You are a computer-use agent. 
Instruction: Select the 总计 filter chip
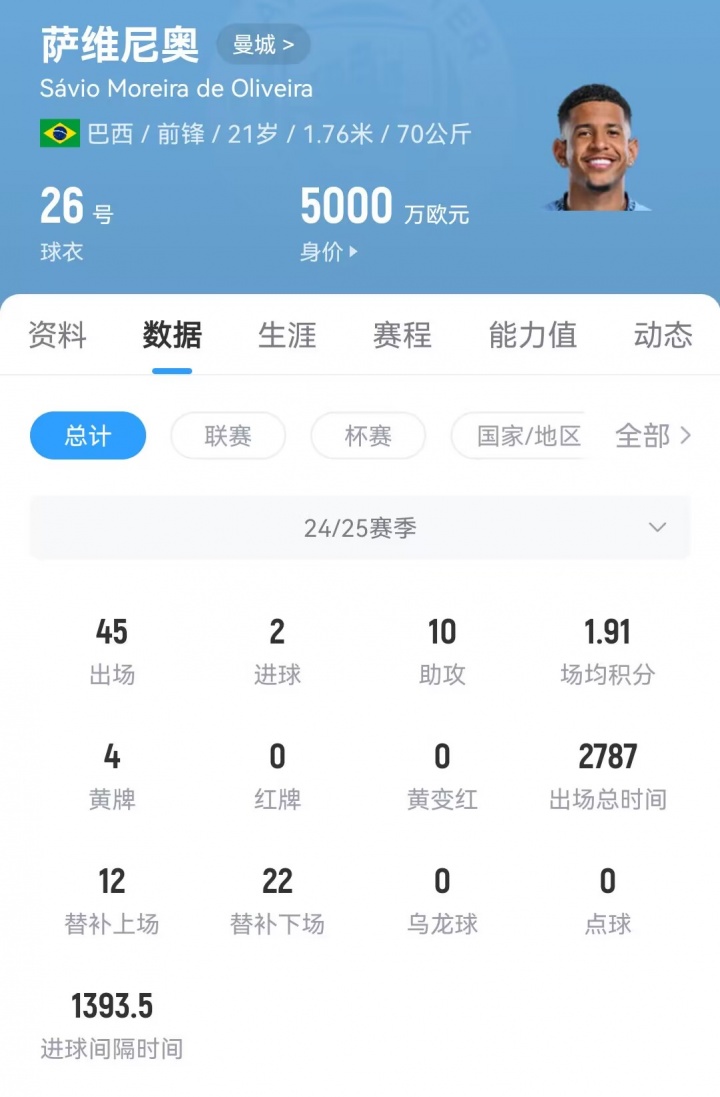coord(88,436)
